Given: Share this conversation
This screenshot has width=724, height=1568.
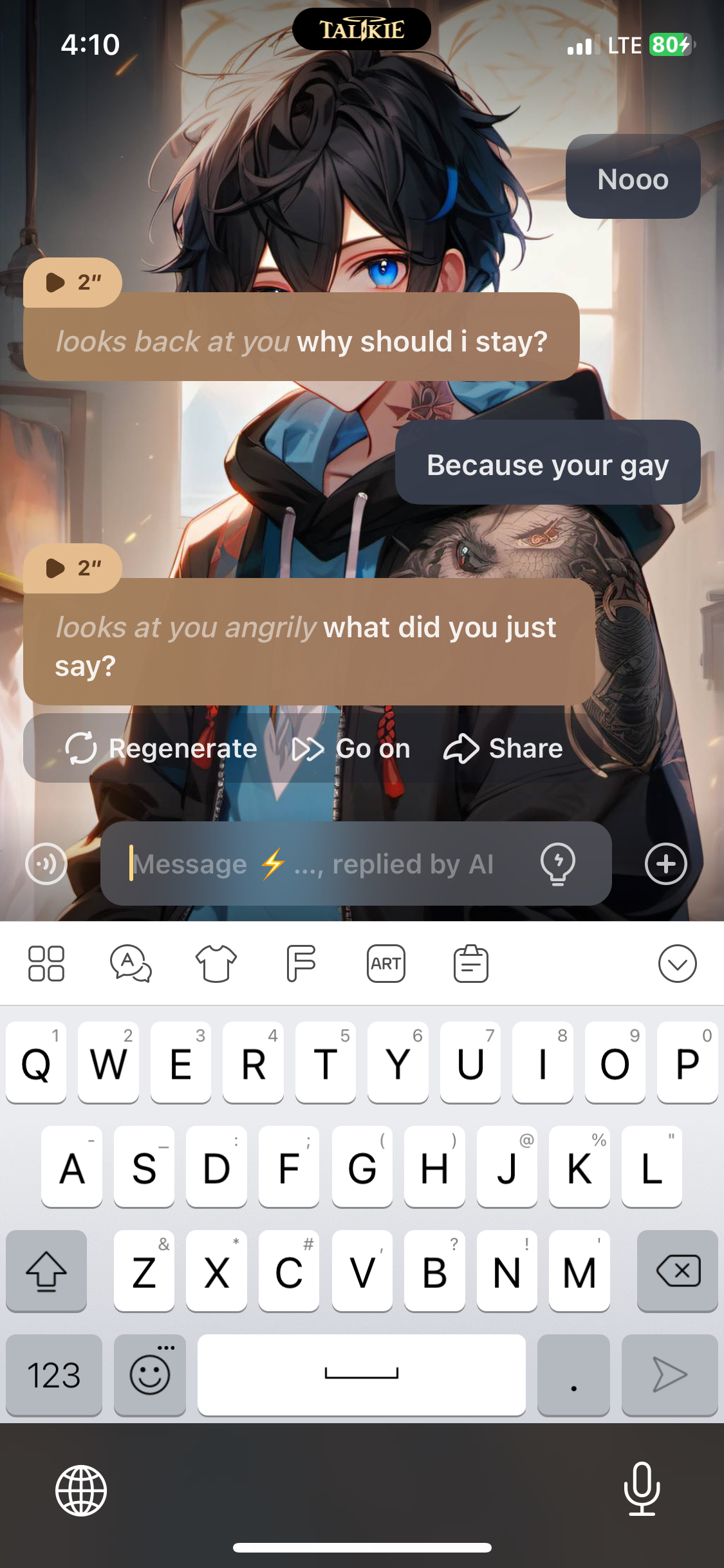Looking at the screenshot, I should coord(503,749).
